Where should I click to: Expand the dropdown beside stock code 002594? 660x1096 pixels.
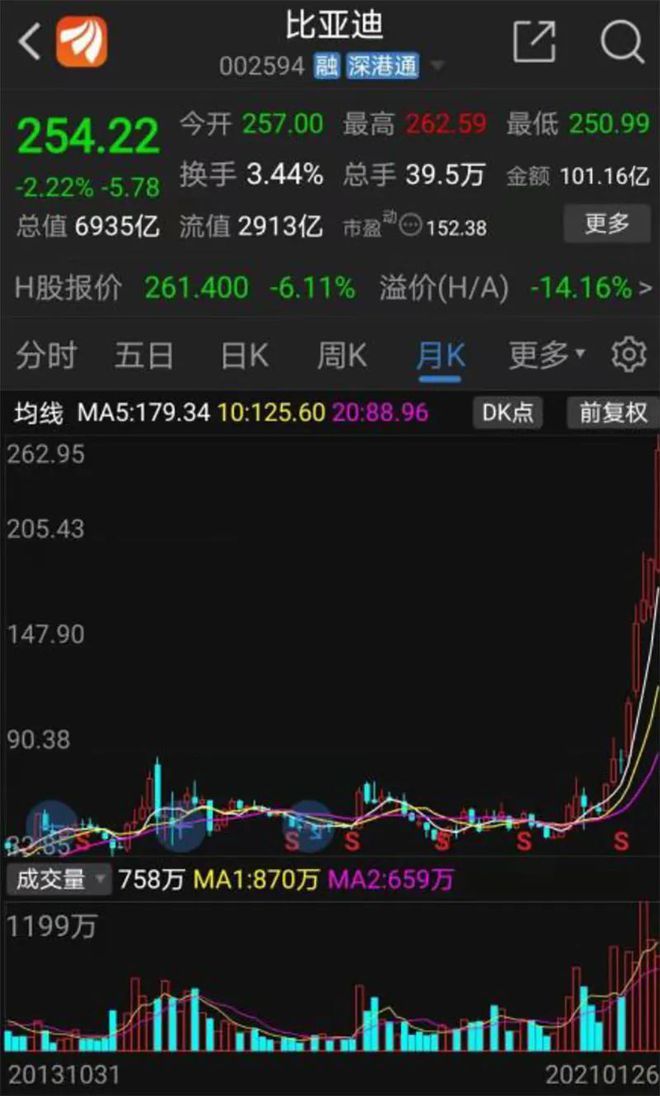pyautogui.click(x=437, y=67)
